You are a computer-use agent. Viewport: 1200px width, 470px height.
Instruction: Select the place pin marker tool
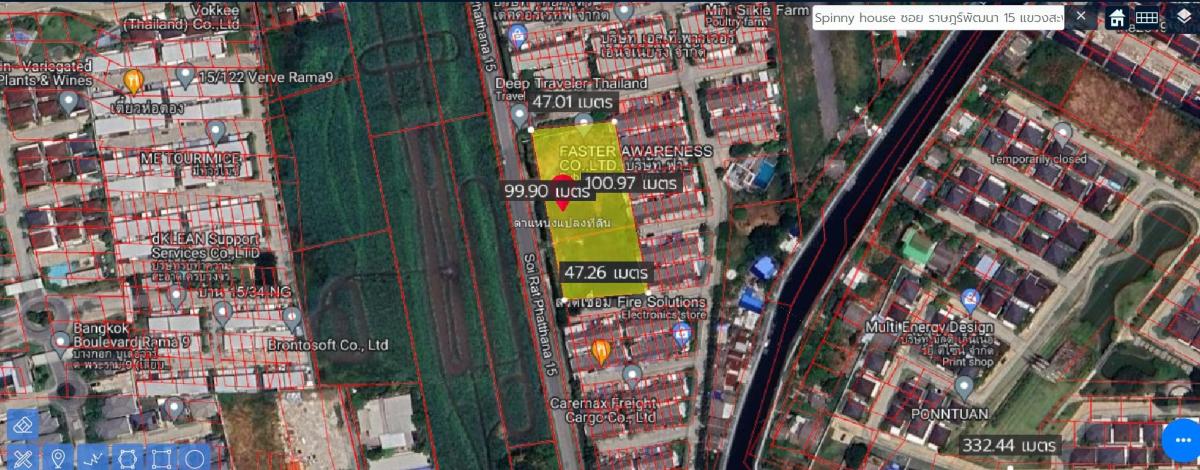pos(58,458)
